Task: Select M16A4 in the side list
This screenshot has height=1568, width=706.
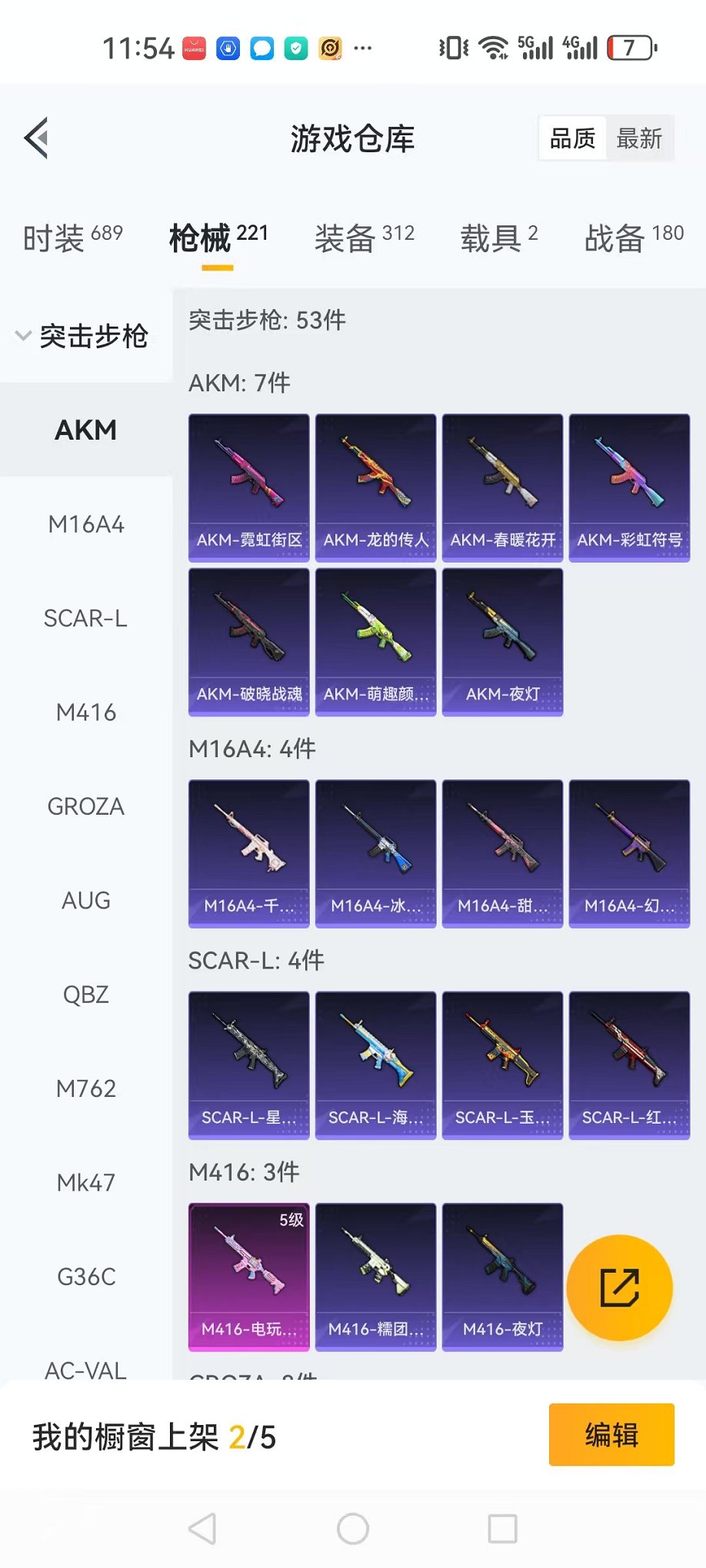Action: point(86,525)
